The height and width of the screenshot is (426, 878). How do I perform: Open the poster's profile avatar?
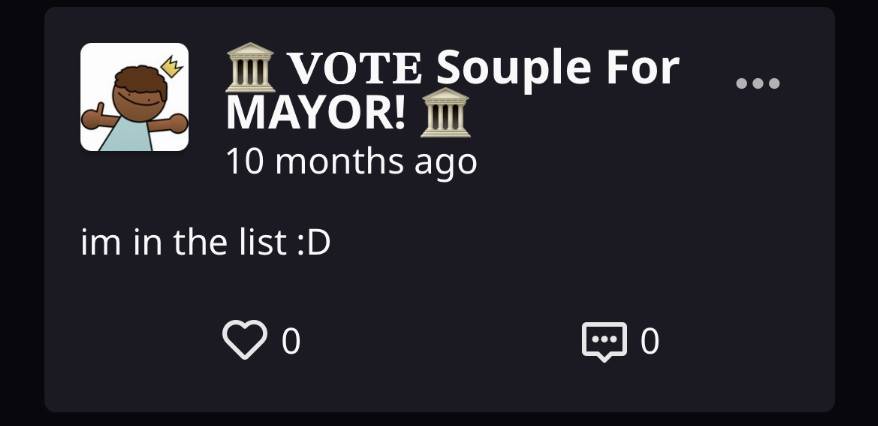(x=134, y=97)
